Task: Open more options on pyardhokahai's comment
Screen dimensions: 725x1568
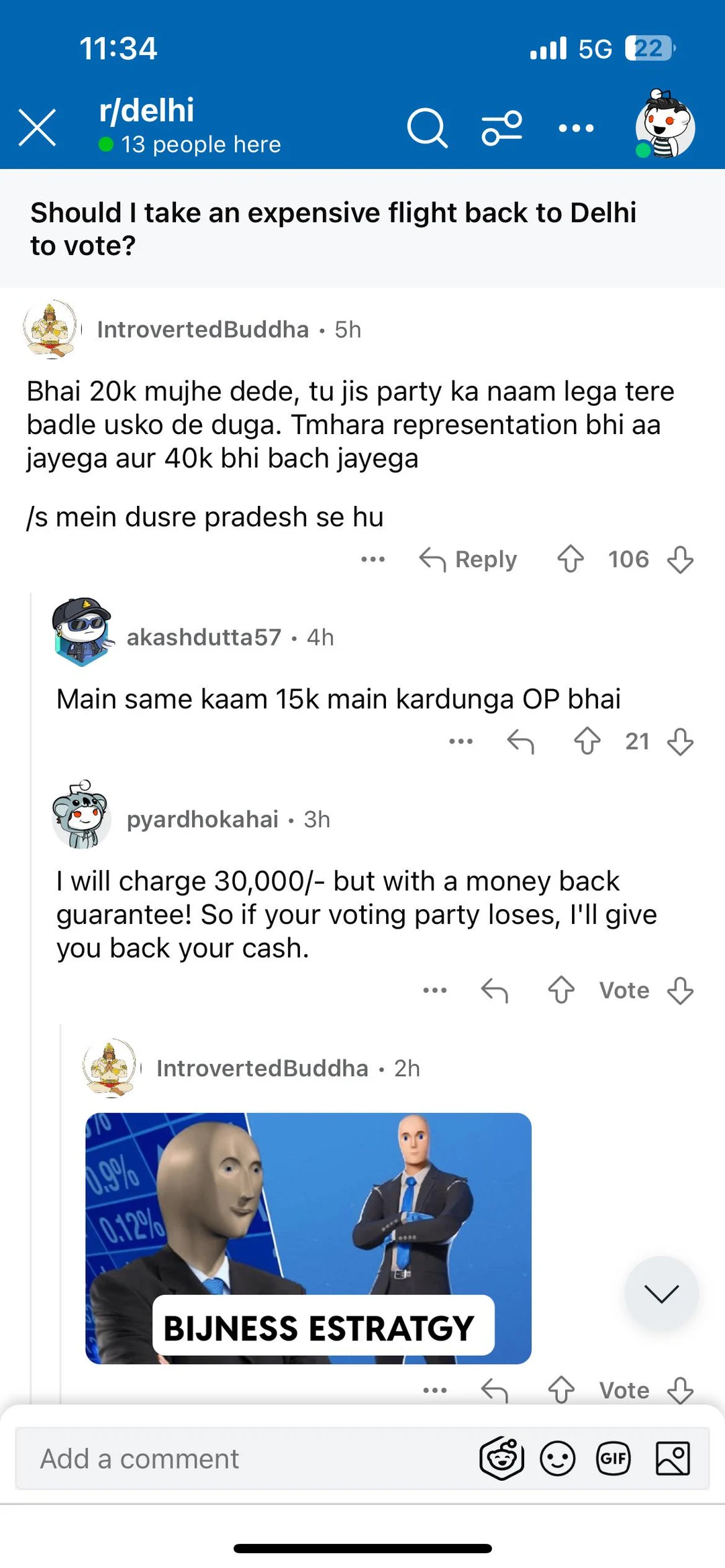Action: coord(435,990)
